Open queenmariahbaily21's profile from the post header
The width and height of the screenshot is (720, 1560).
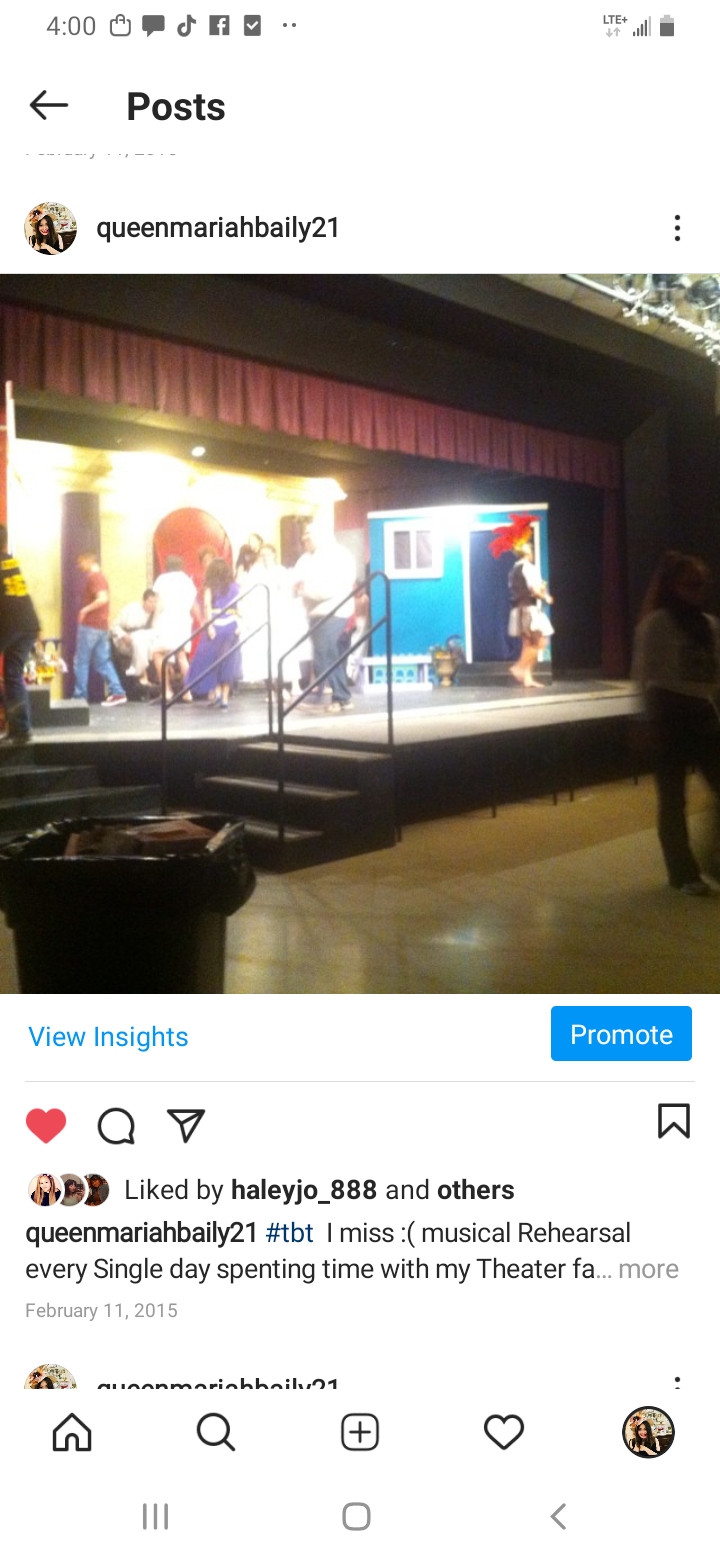(217, 228)
